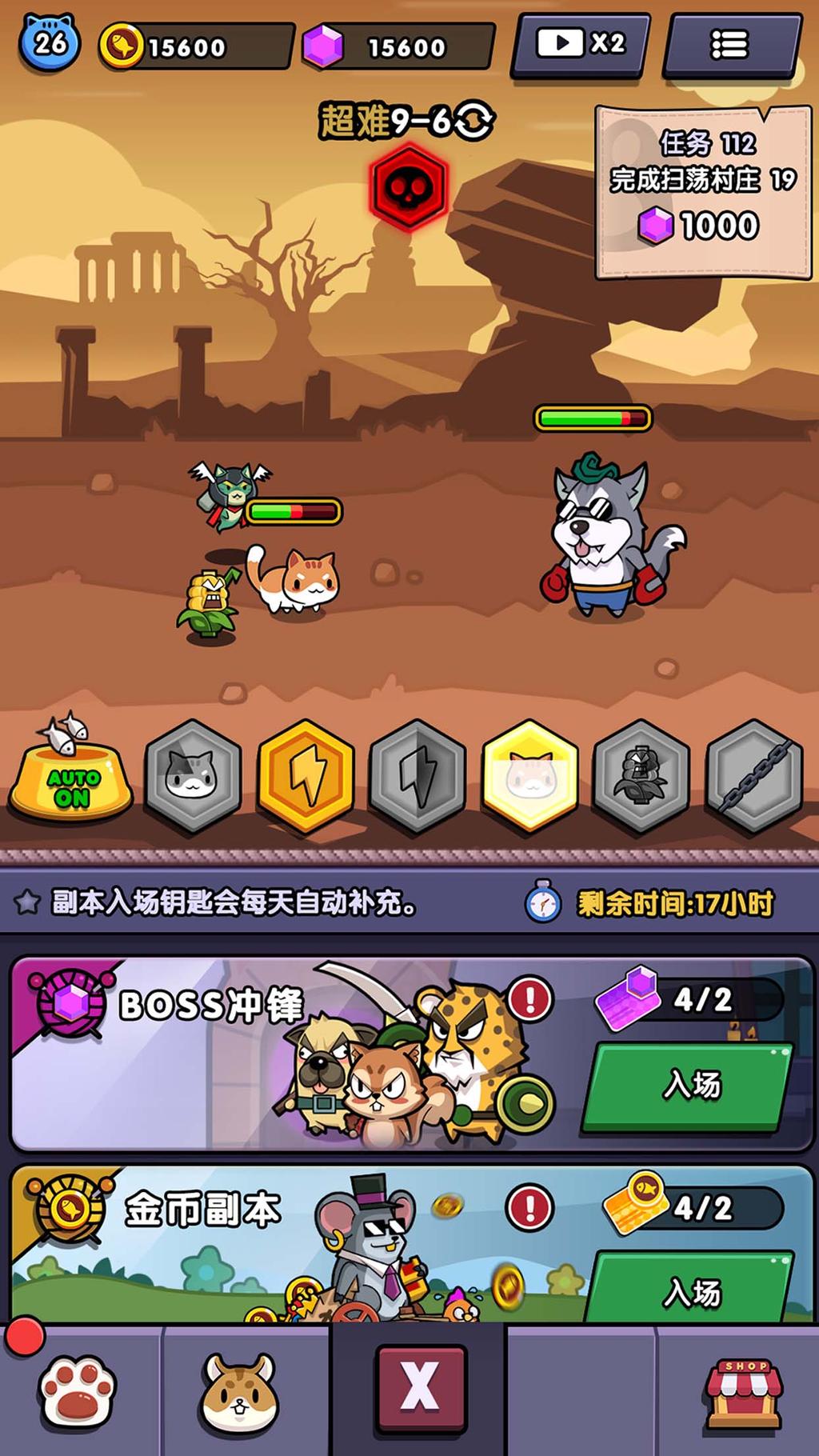The image size is (819, 1456).
Task: Enter the 金币副本 gold dungeon
Action: 690,1290
